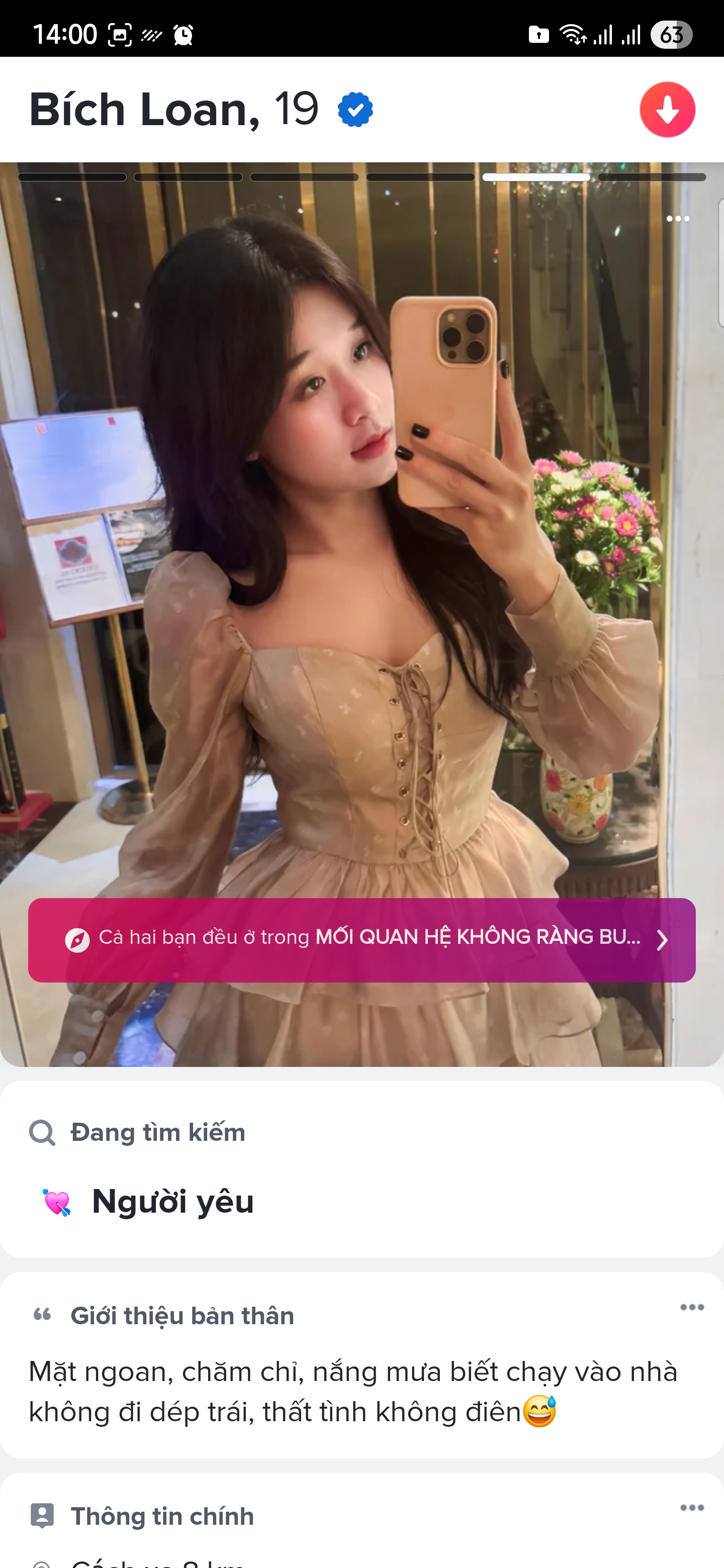This screenshot has width=724, height=1568.
Task: Collapse profile with the red down arrow
Action: click(x=667, y=110)
